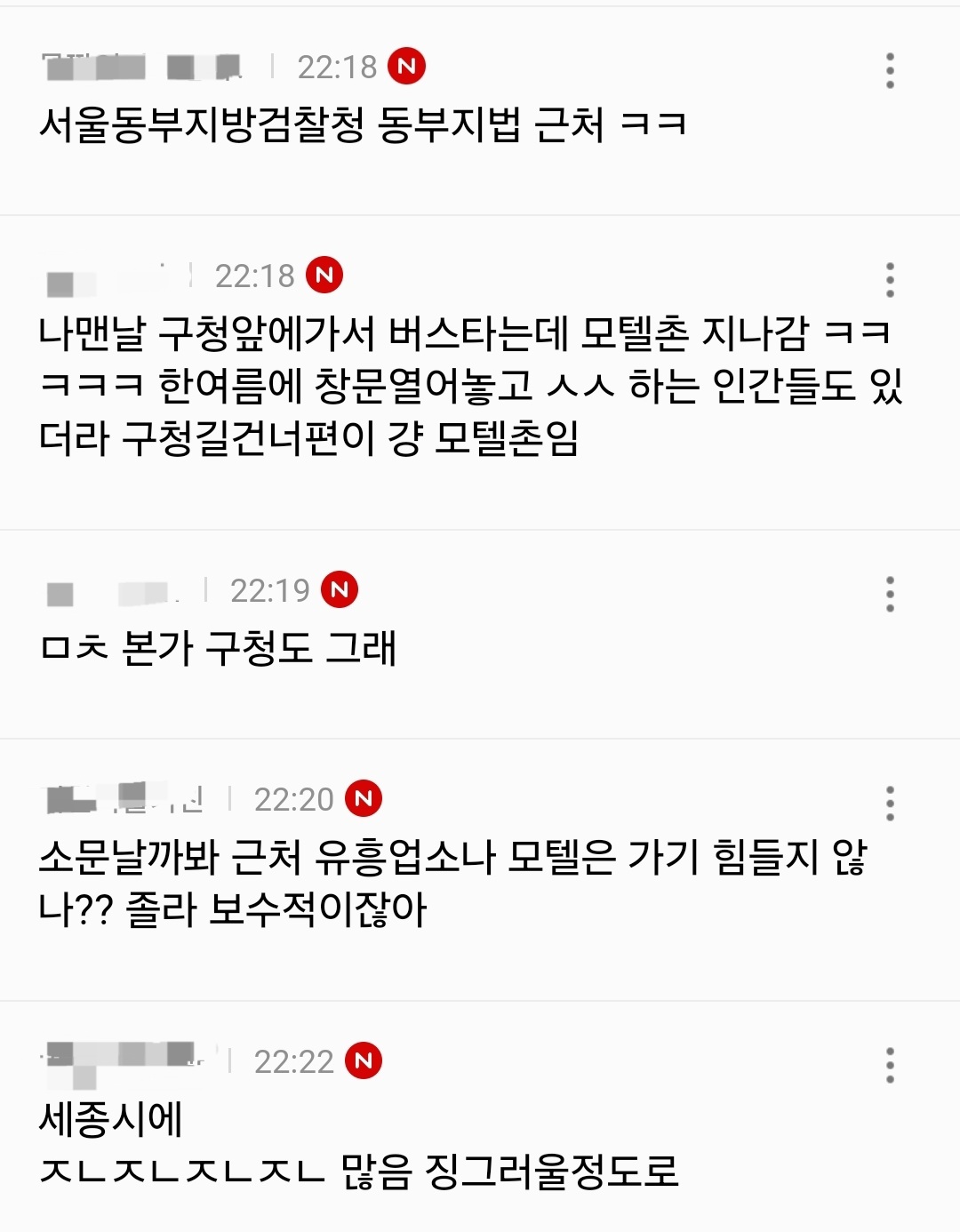Image resolution: width=960 pixels, height=1232 pixels.
Task: Show more options for 소문날까봐 comment
Action: (x=889, y=804)
